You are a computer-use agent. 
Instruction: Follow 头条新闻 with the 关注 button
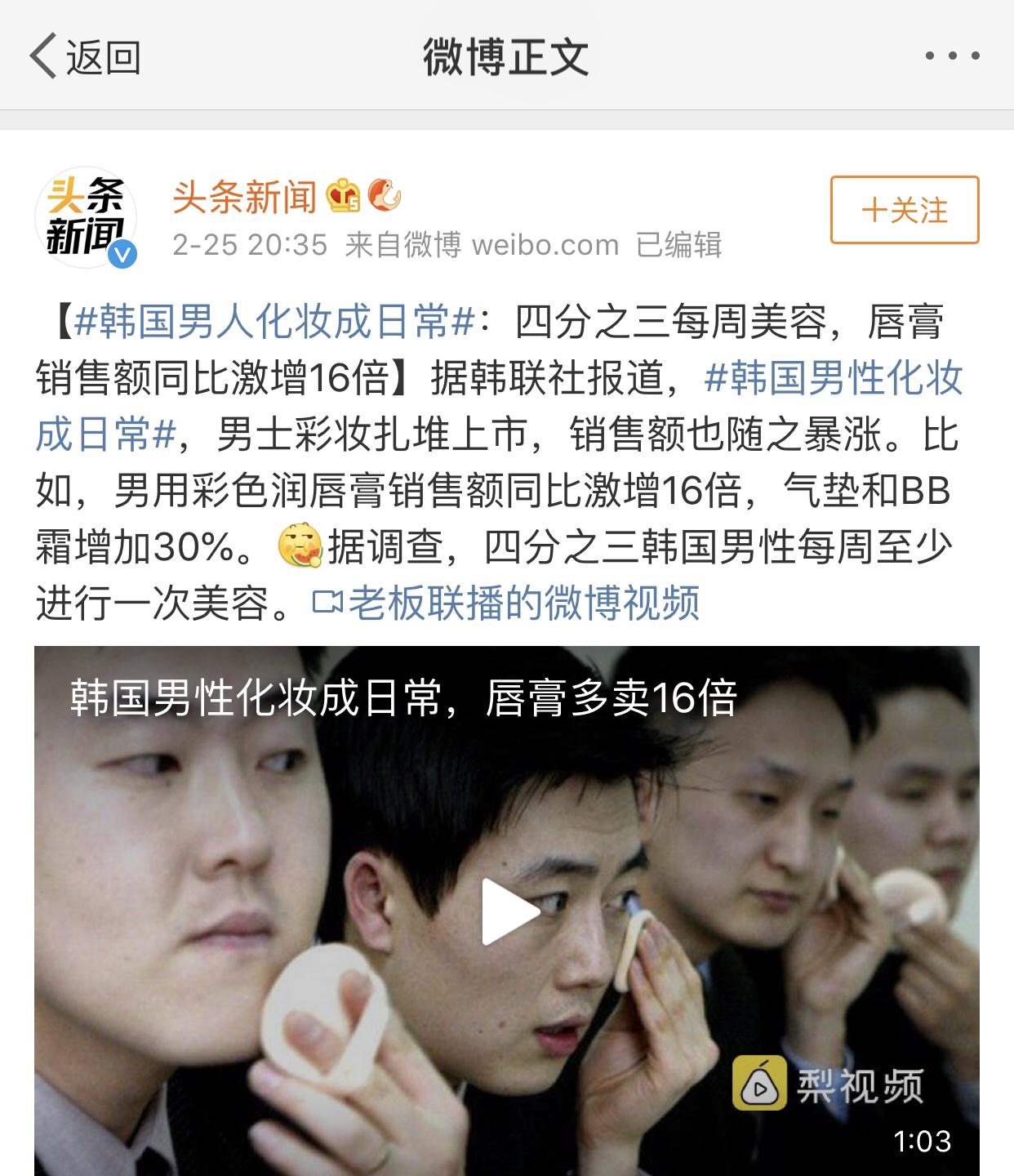[x=904, y=210]
